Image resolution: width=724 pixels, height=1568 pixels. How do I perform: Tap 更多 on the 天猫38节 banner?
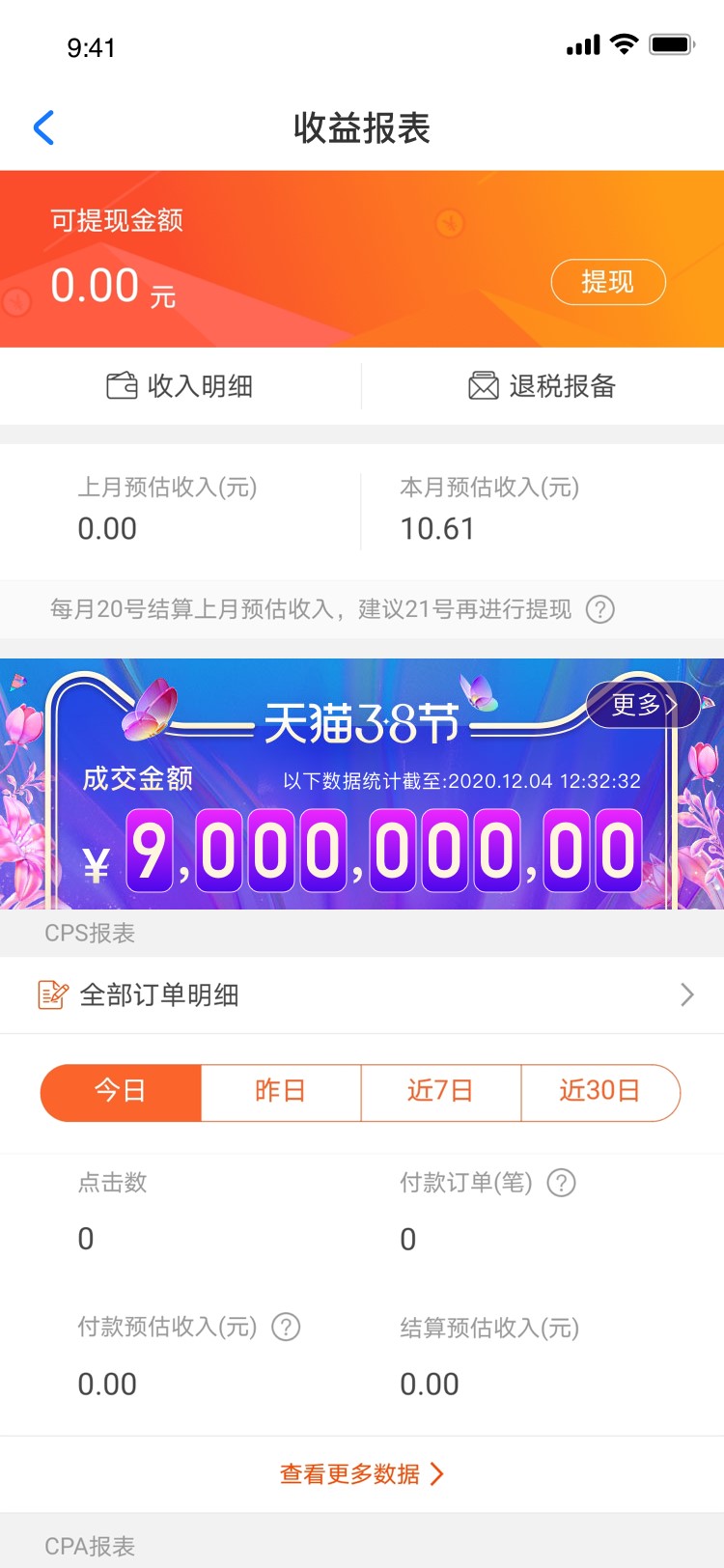pos(642,705)
